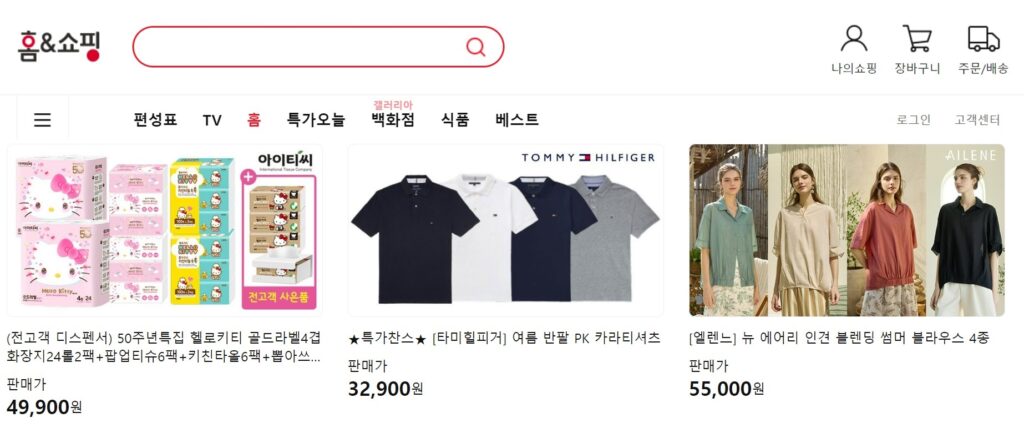Switch to the 편성표 tab

coord(155,120)
